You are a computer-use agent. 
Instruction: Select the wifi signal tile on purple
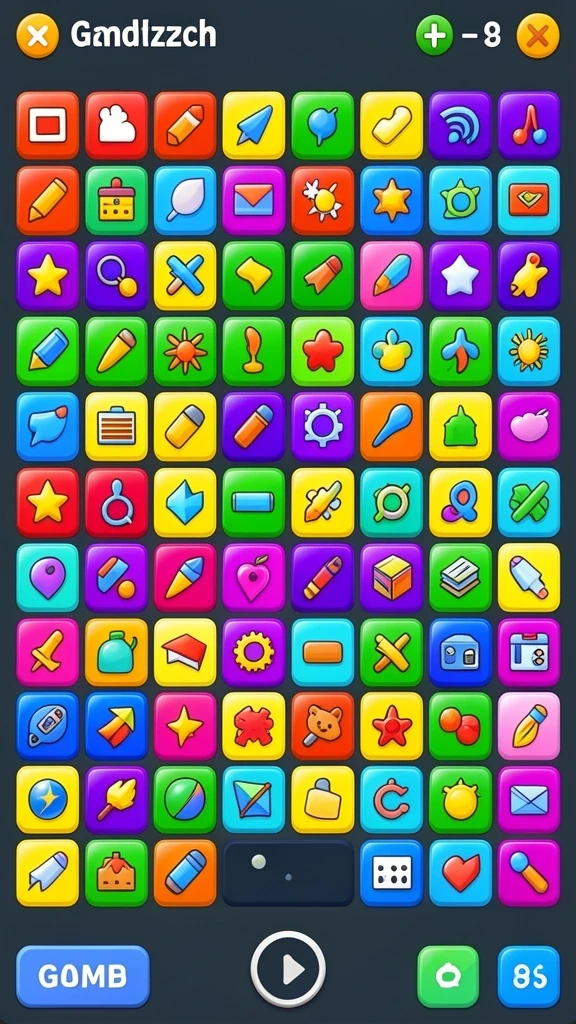coord(460,125)
